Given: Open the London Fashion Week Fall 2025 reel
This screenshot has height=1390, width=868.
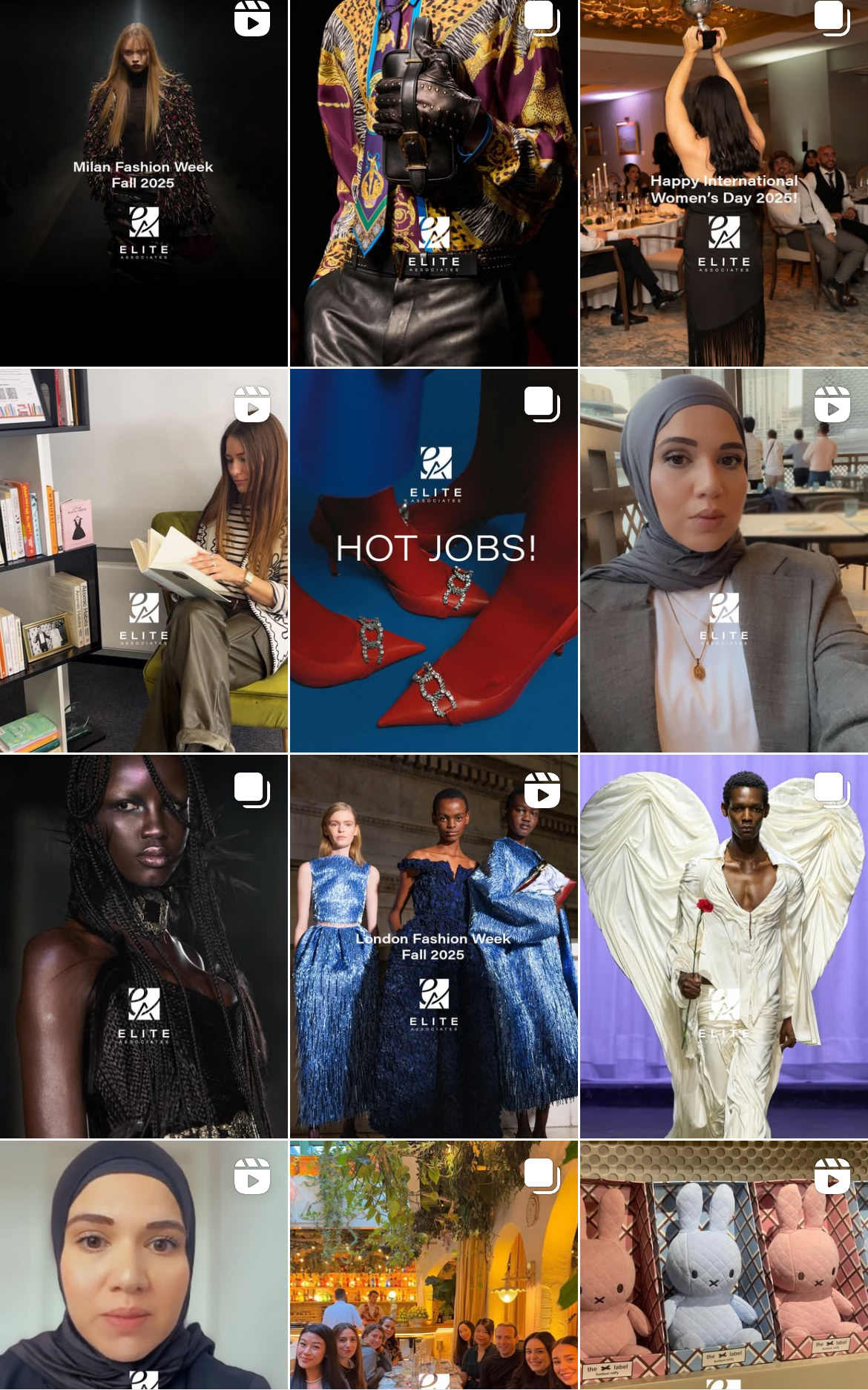Looking at the screenshot, I should click(x=433, y=947).
